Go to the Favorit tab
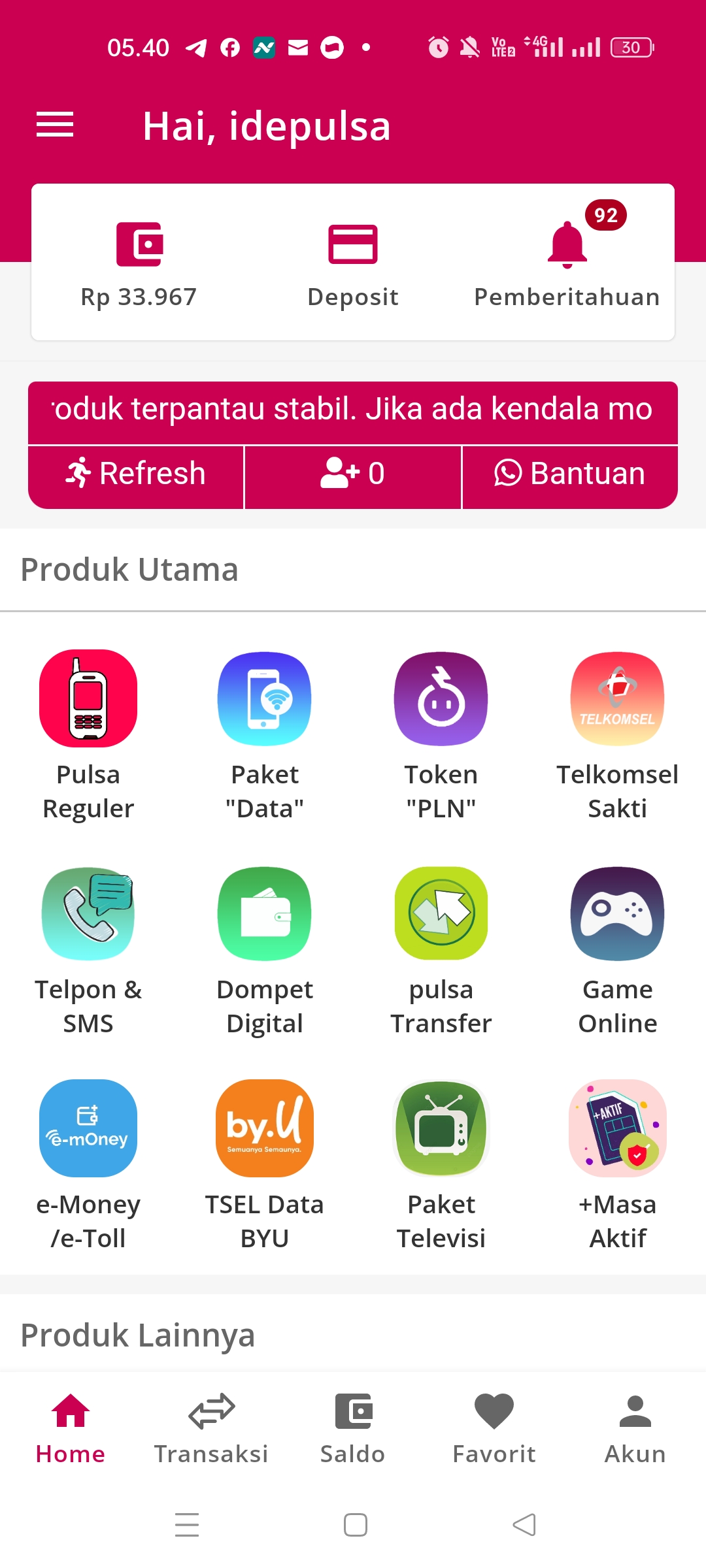 [x=494, y=1428]
